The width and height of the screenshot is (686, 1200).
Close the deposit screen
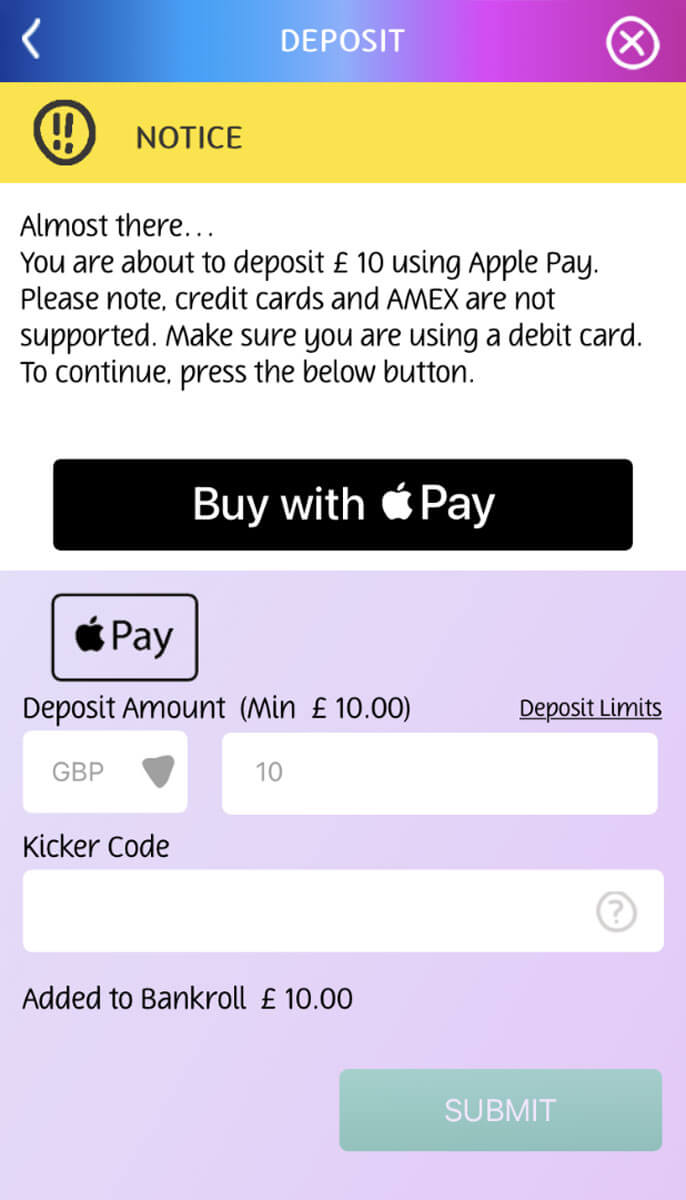[x=632, y=42]
